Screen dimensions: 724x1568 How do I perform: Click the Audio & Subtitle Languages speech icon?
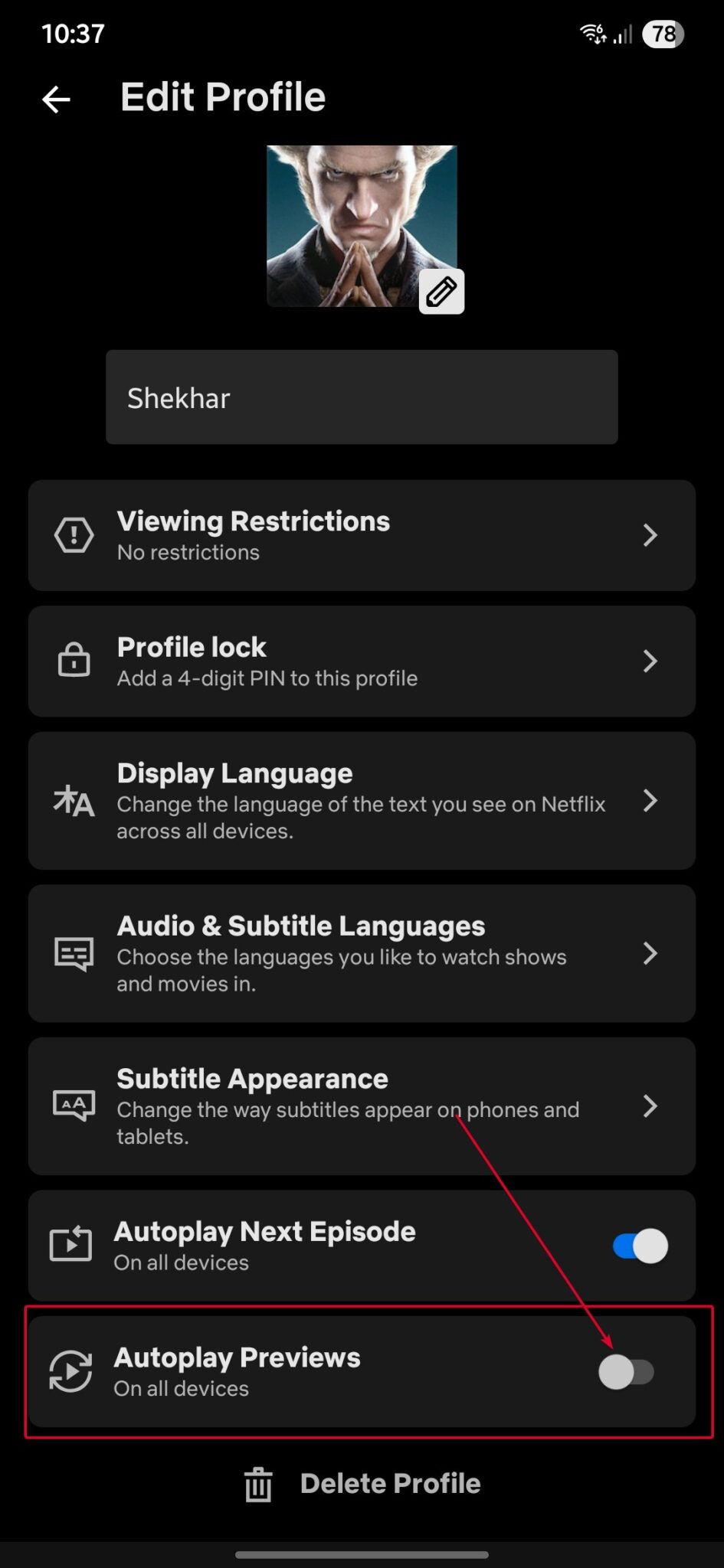(x=73, y=953)
